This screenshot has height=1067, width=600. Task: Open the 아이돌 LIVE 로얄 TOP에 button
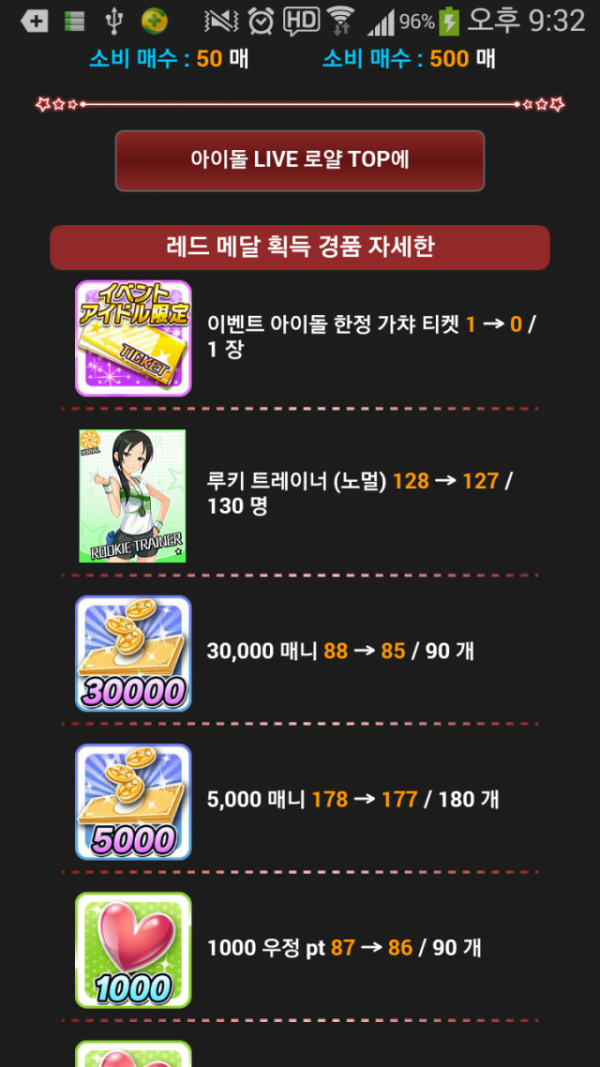coord(299,161)
